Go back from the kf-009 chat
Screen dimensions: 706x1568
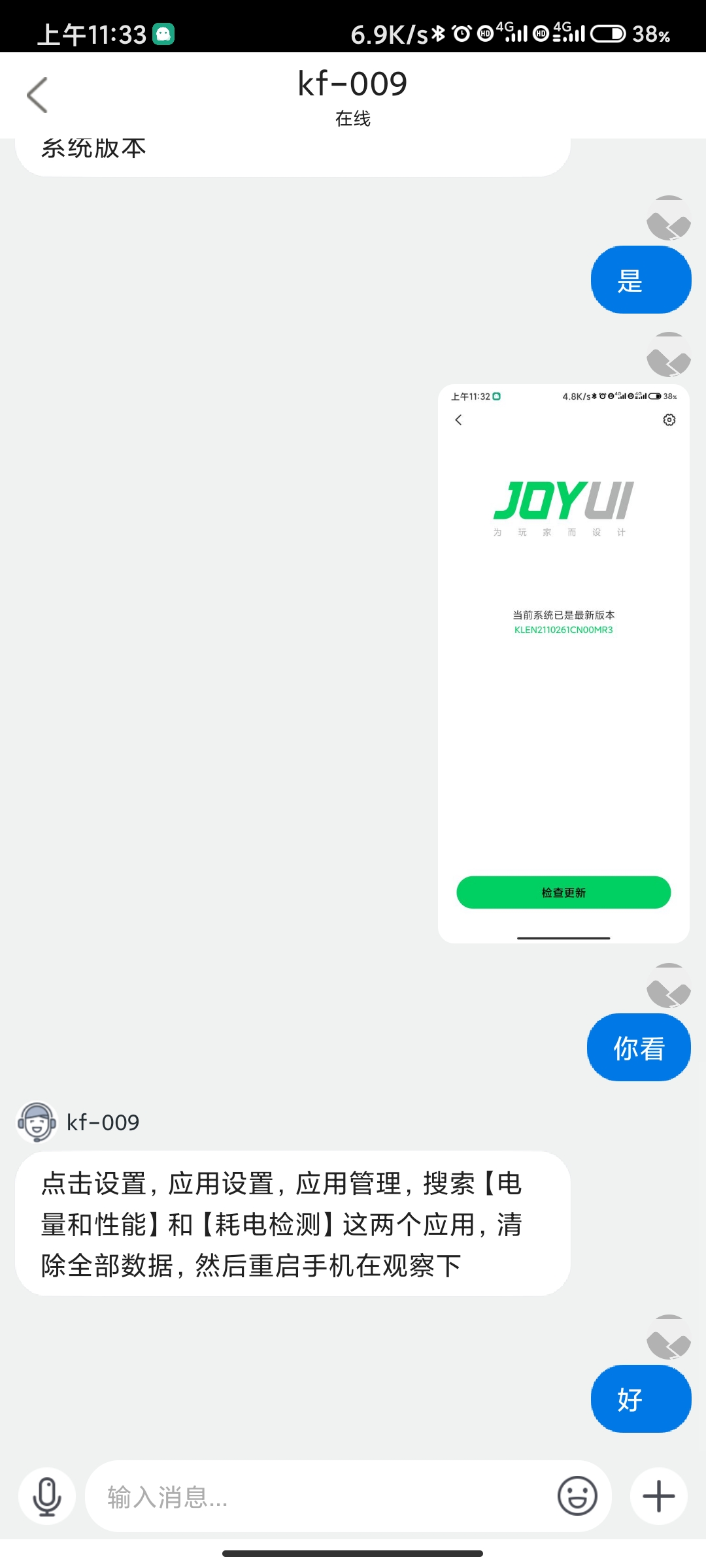pos(37,95)
